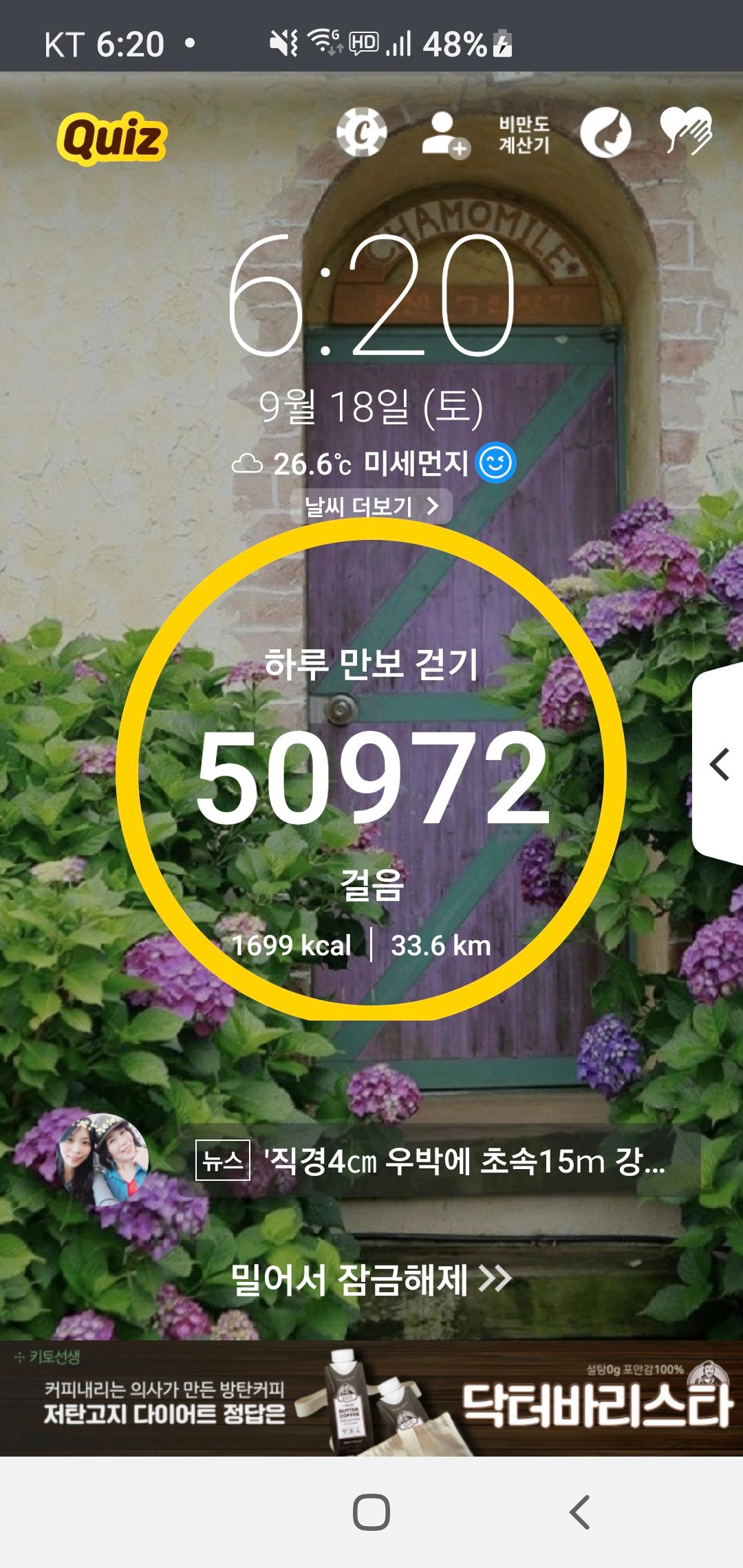Open the step count circle 하루 만보 걷기
The image size is (743, 1568).
pyautogui.click(x=371, y=770)
